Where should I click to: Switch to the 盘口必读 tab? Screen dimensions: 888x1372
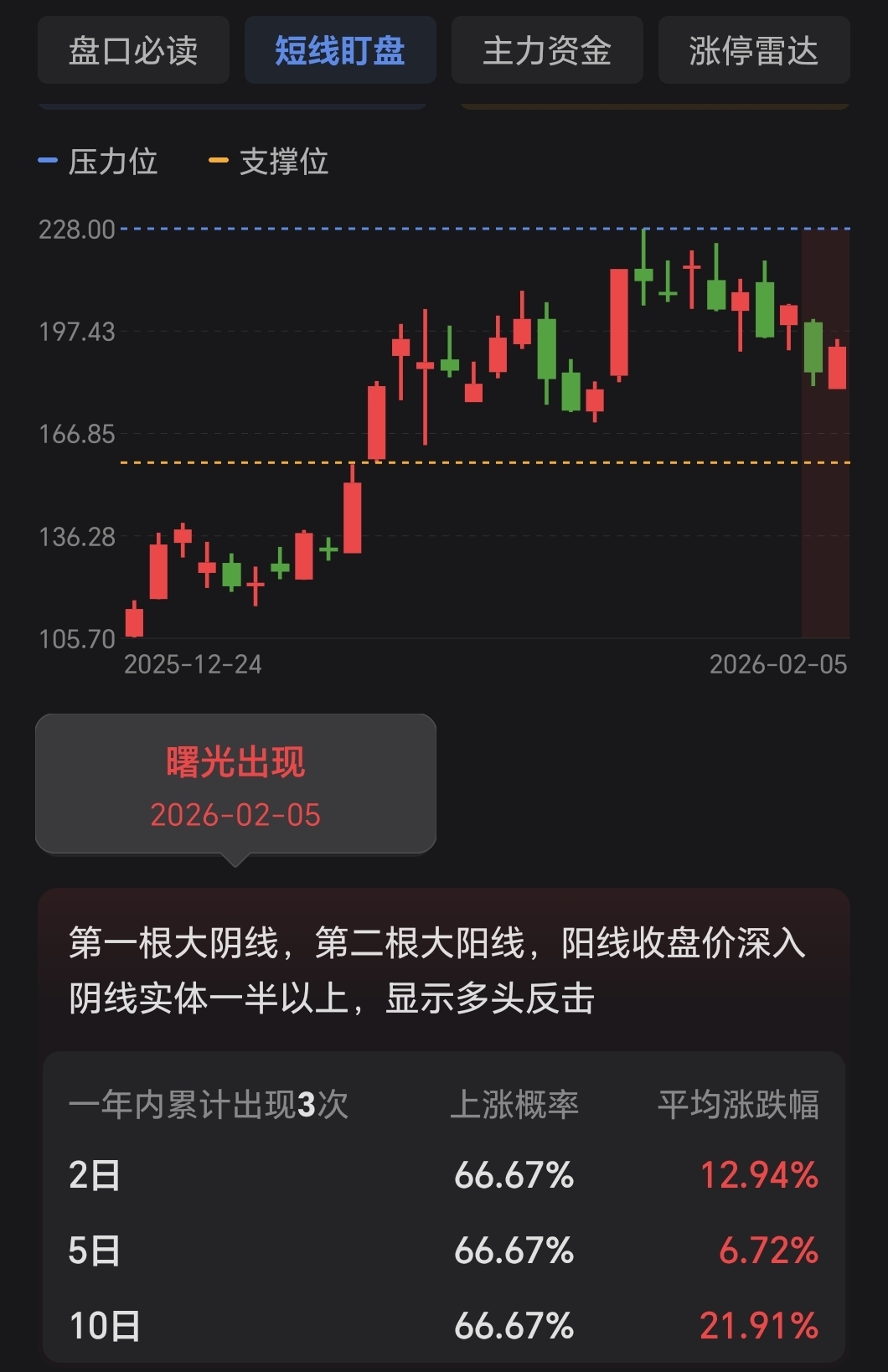pyautogui.click(x=133, y=50)
